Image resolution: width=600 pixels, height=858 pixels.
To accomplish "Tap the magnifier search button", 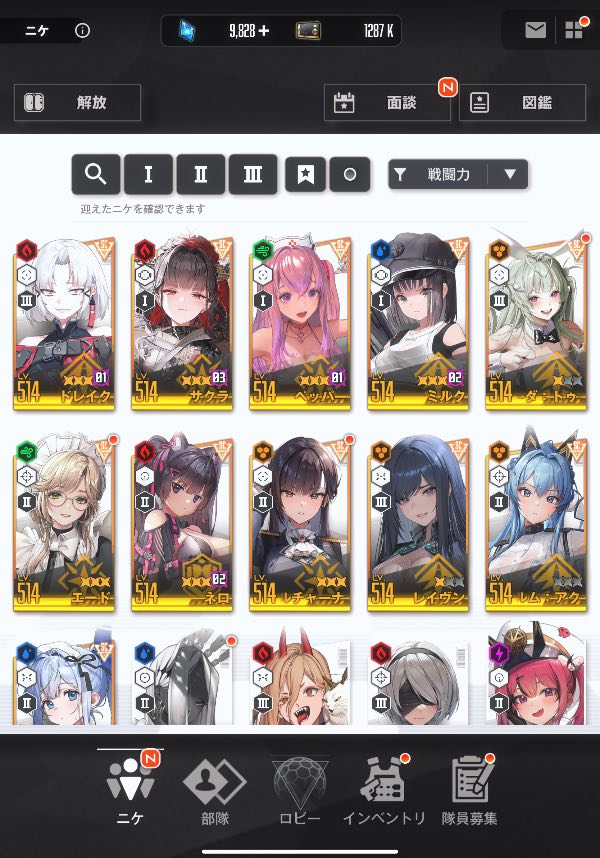I will [x=96, y=174].
